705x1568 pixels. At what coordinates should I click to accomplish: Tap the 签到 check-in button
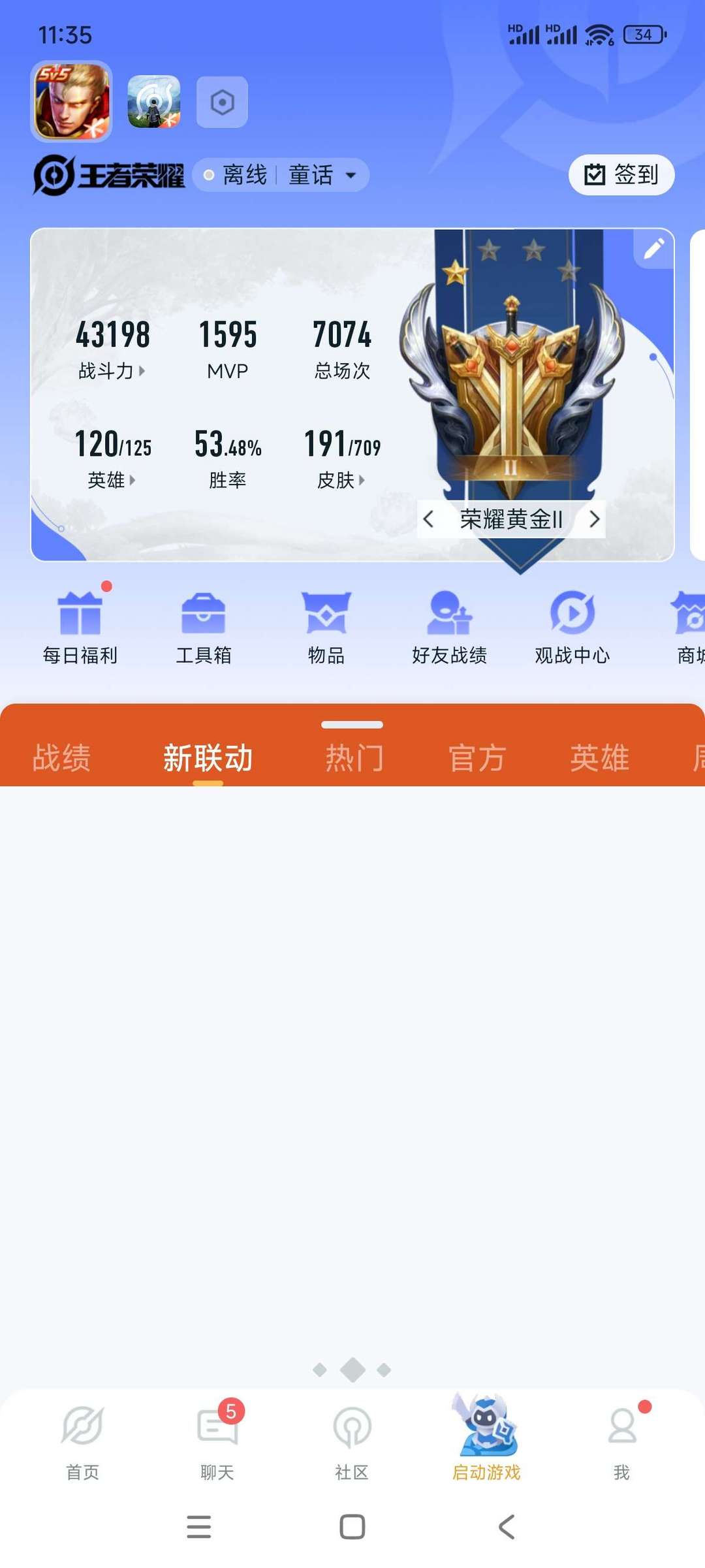click(x=621, y=175)
